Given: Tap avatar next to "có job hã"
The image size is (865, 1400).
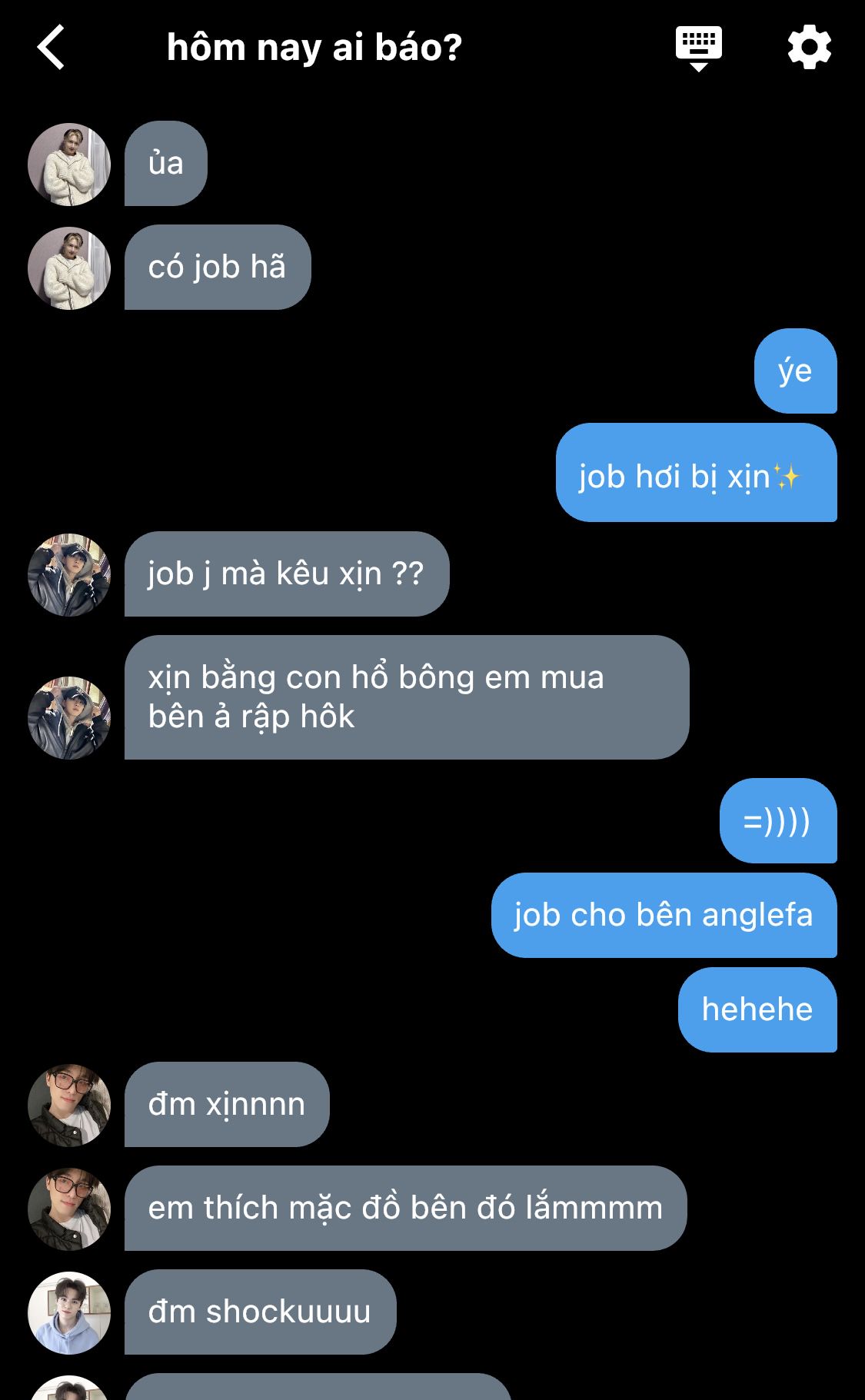Looking at the screenshot, I should [x=69, y=268].
